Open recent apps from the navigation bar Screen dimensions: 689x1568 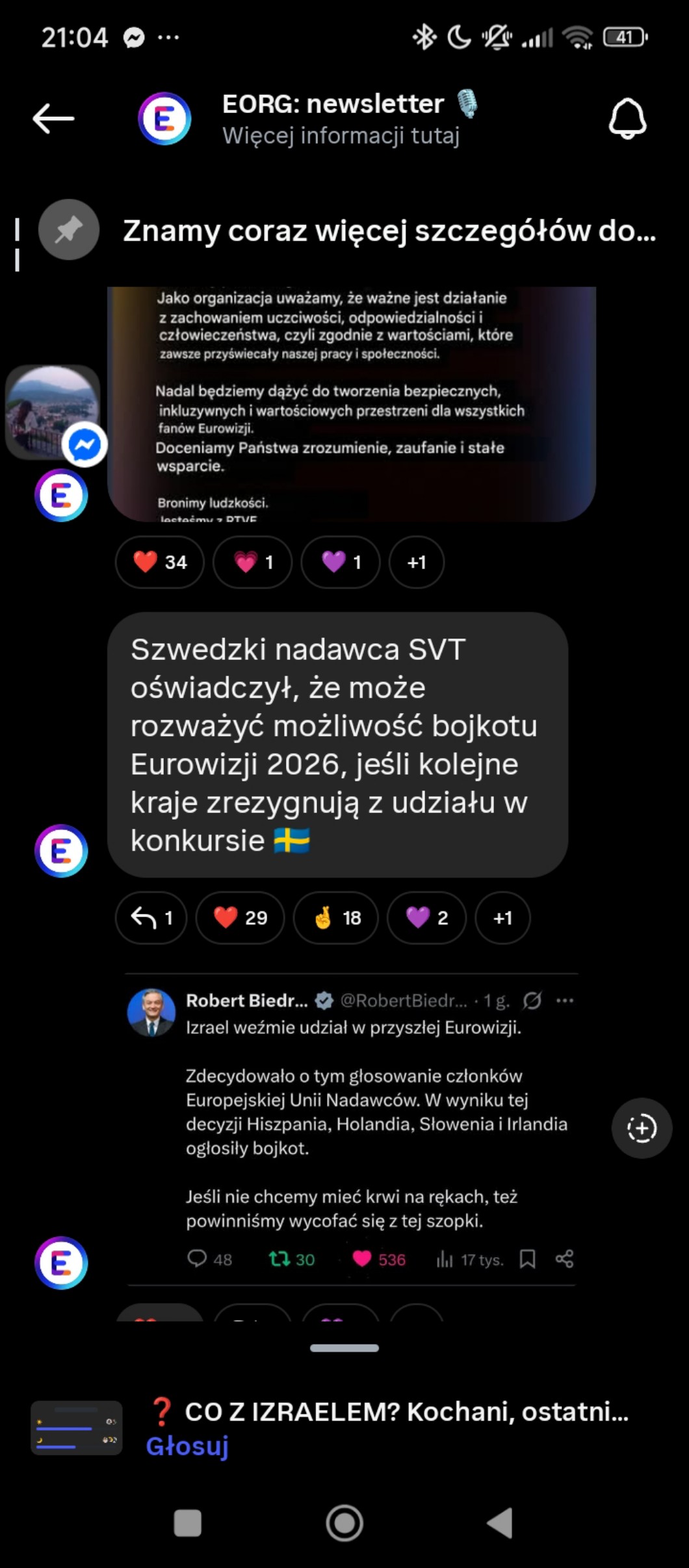click(x=188, y=1523)
